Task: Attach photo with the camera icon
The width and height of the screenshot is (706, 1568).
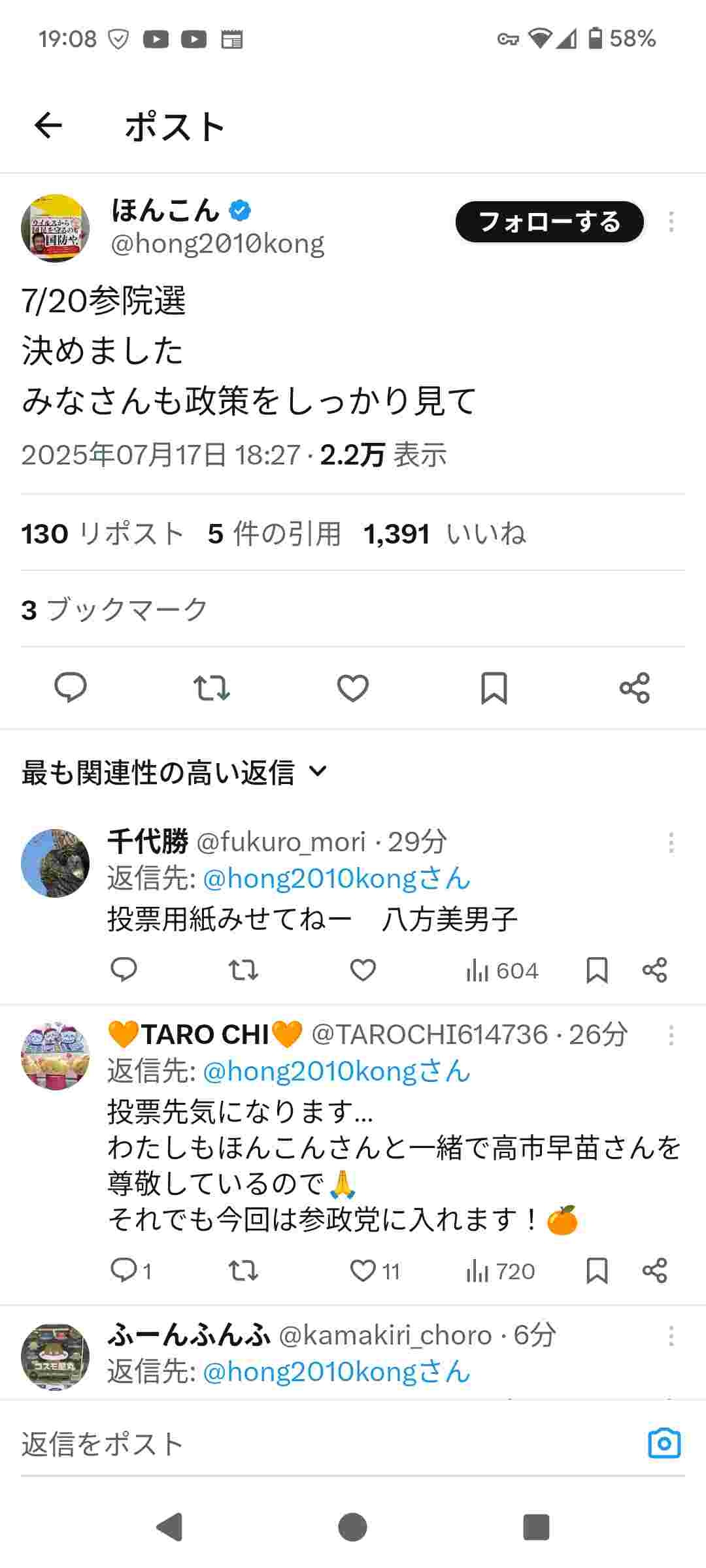Action: click(x=664, y=1443)
